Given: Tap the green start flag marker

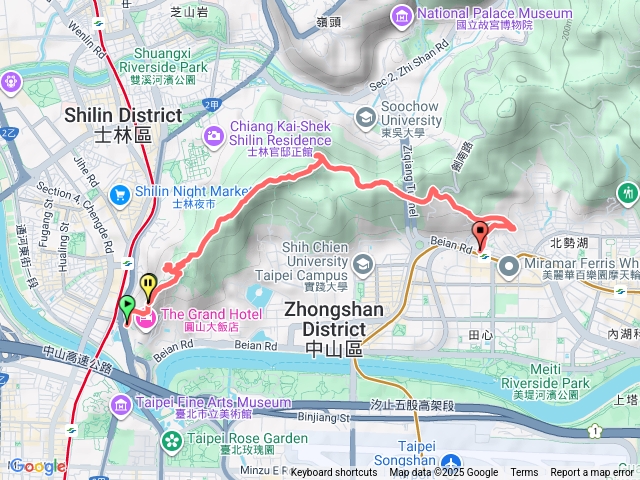Looking at the screenshot, I should click(127, 306).
